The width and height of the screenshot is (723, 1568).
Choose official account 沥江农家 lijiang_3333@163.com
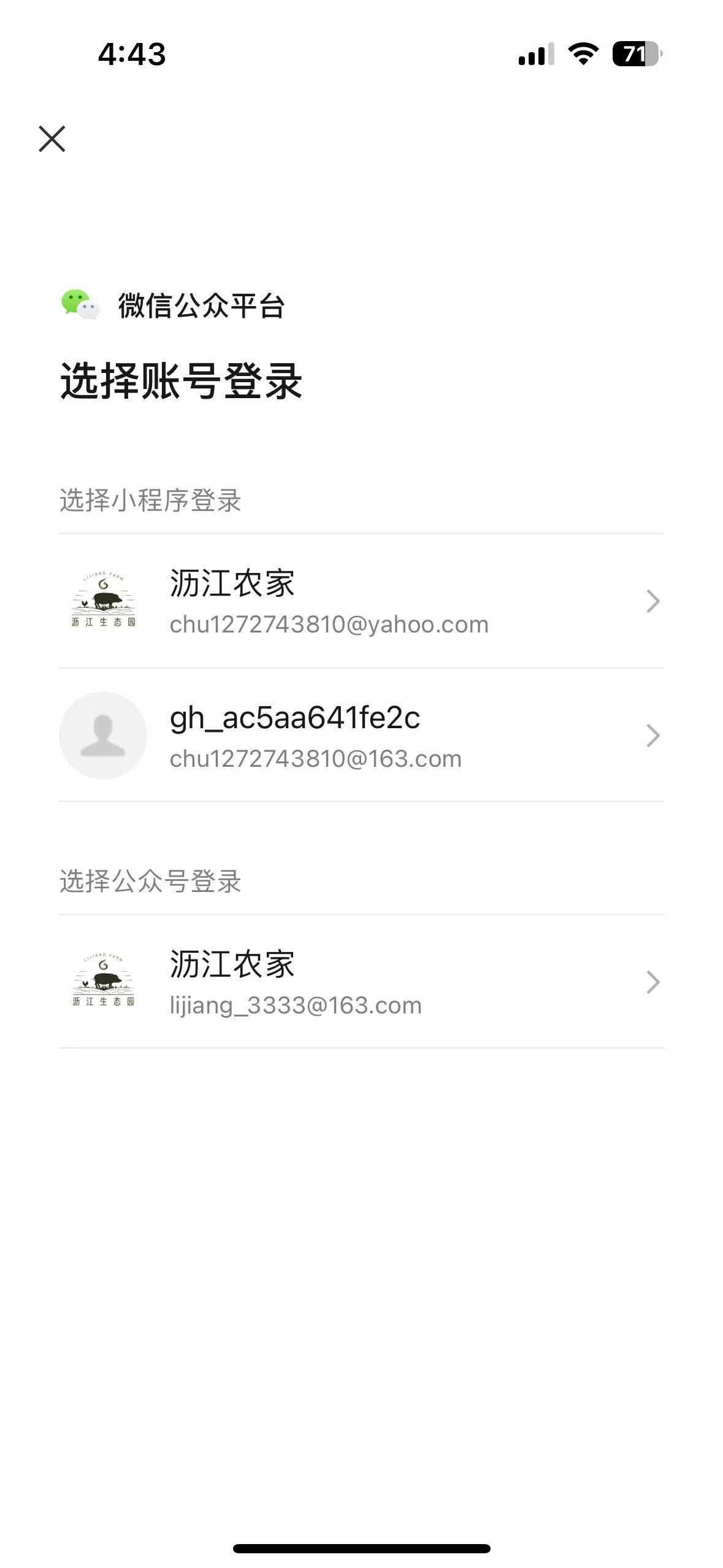(361, 982)
